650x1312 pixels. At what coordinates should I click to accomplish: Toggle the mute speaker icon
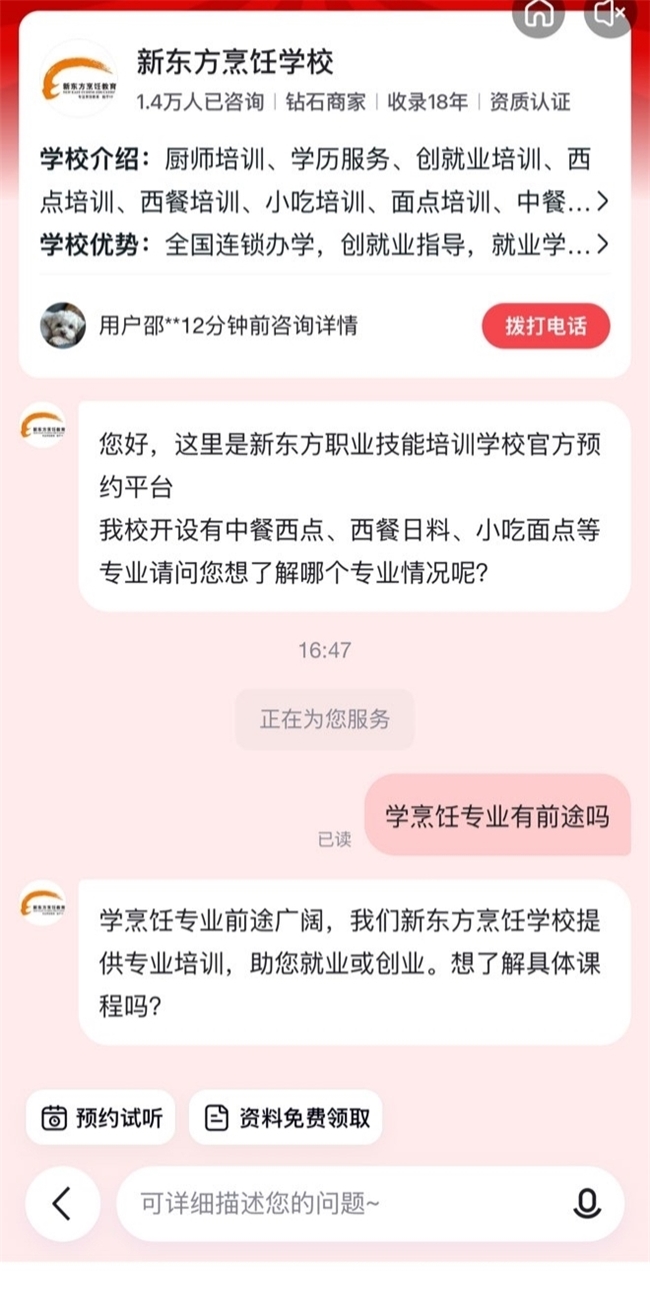coord(609,14)
